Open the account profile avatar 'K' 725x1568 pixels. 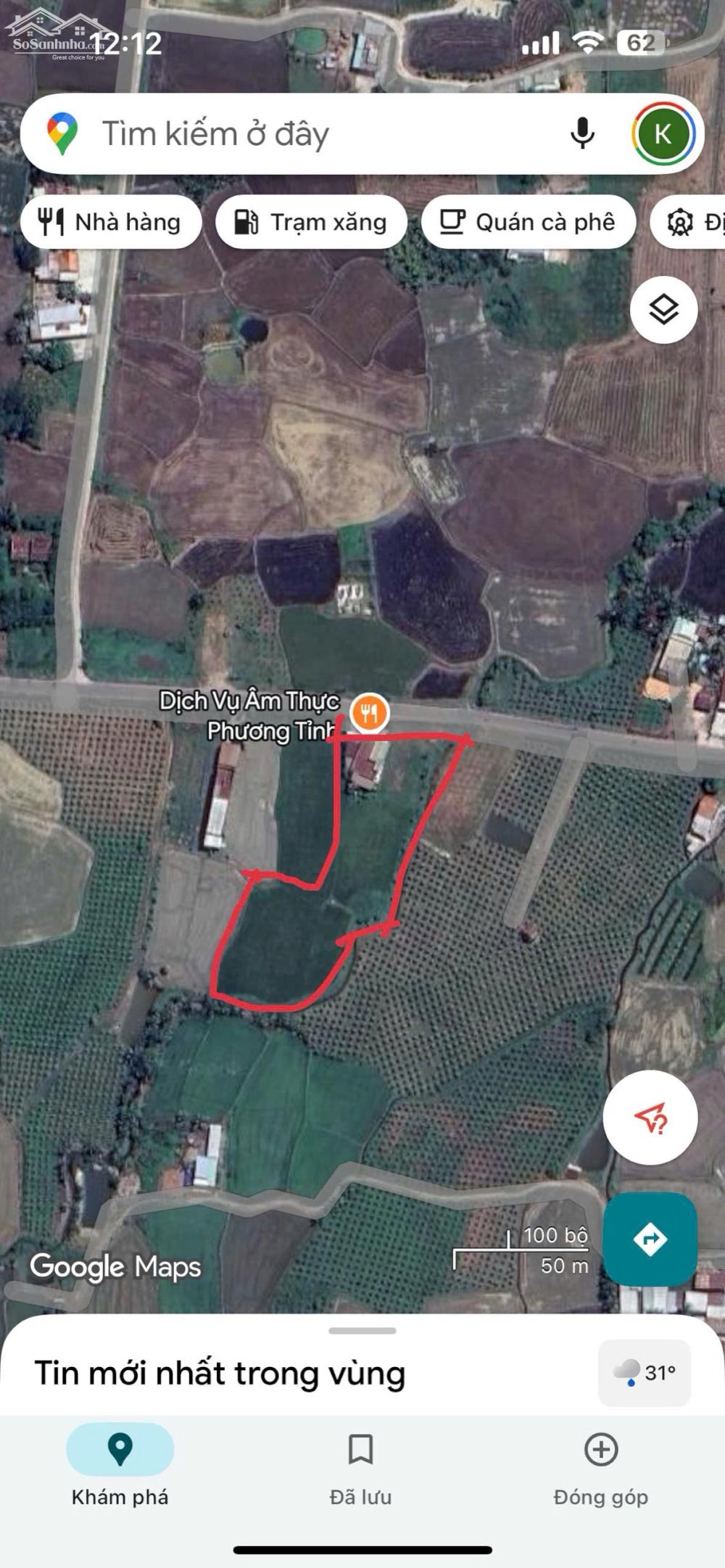pos(663,134)
